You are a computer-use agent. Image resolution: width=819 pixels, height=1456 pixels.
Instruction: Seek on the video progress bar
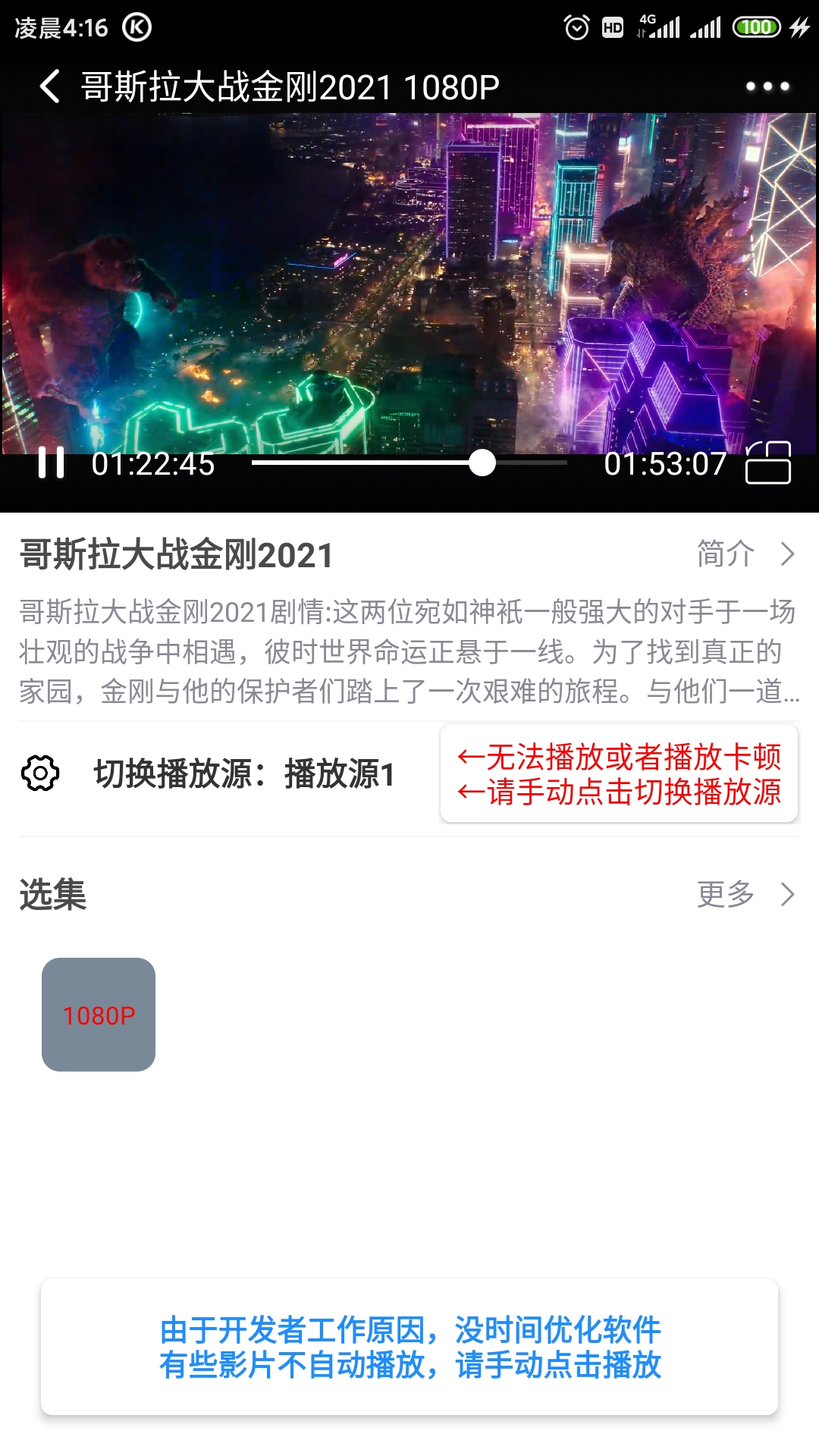(409, 463)
